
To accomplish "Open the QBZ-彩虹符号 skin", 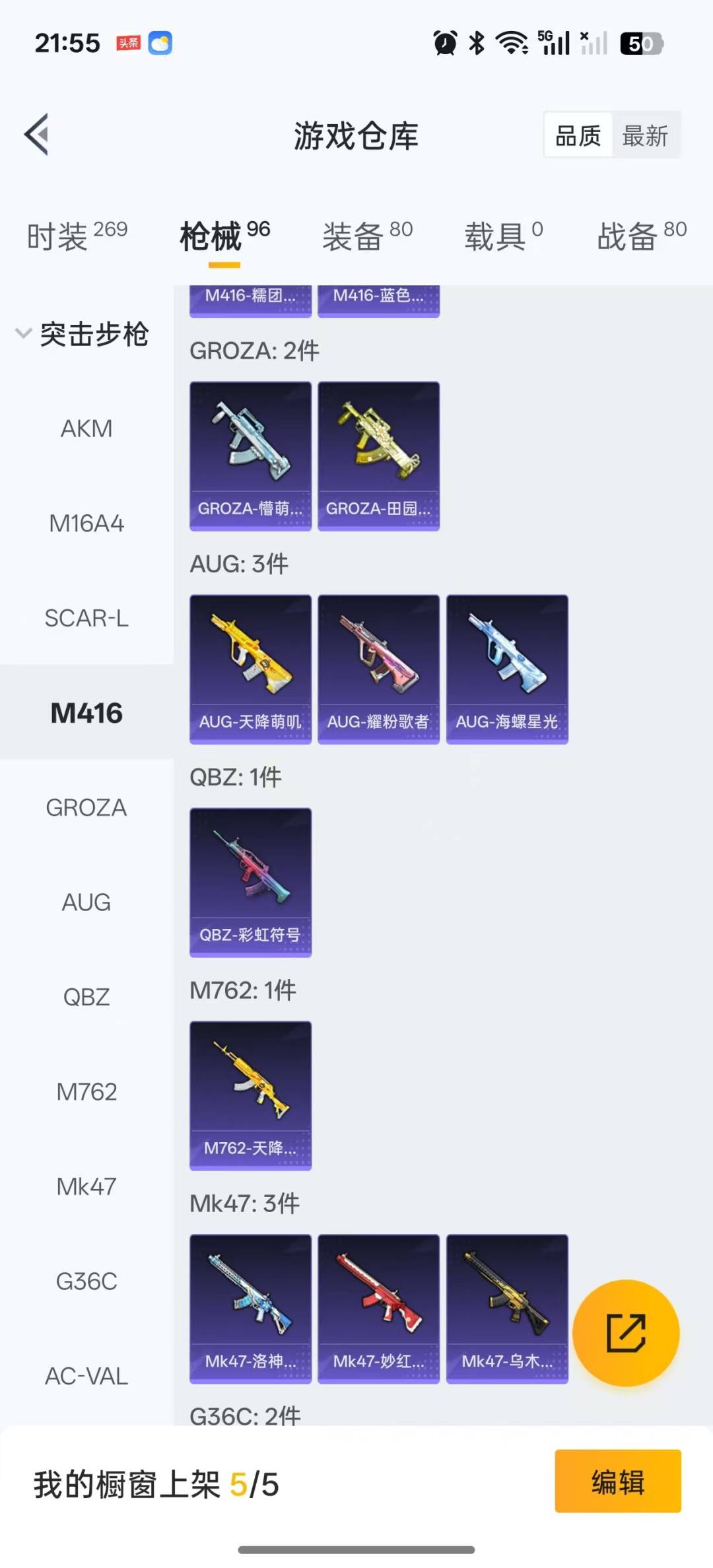I will (250, 882).
